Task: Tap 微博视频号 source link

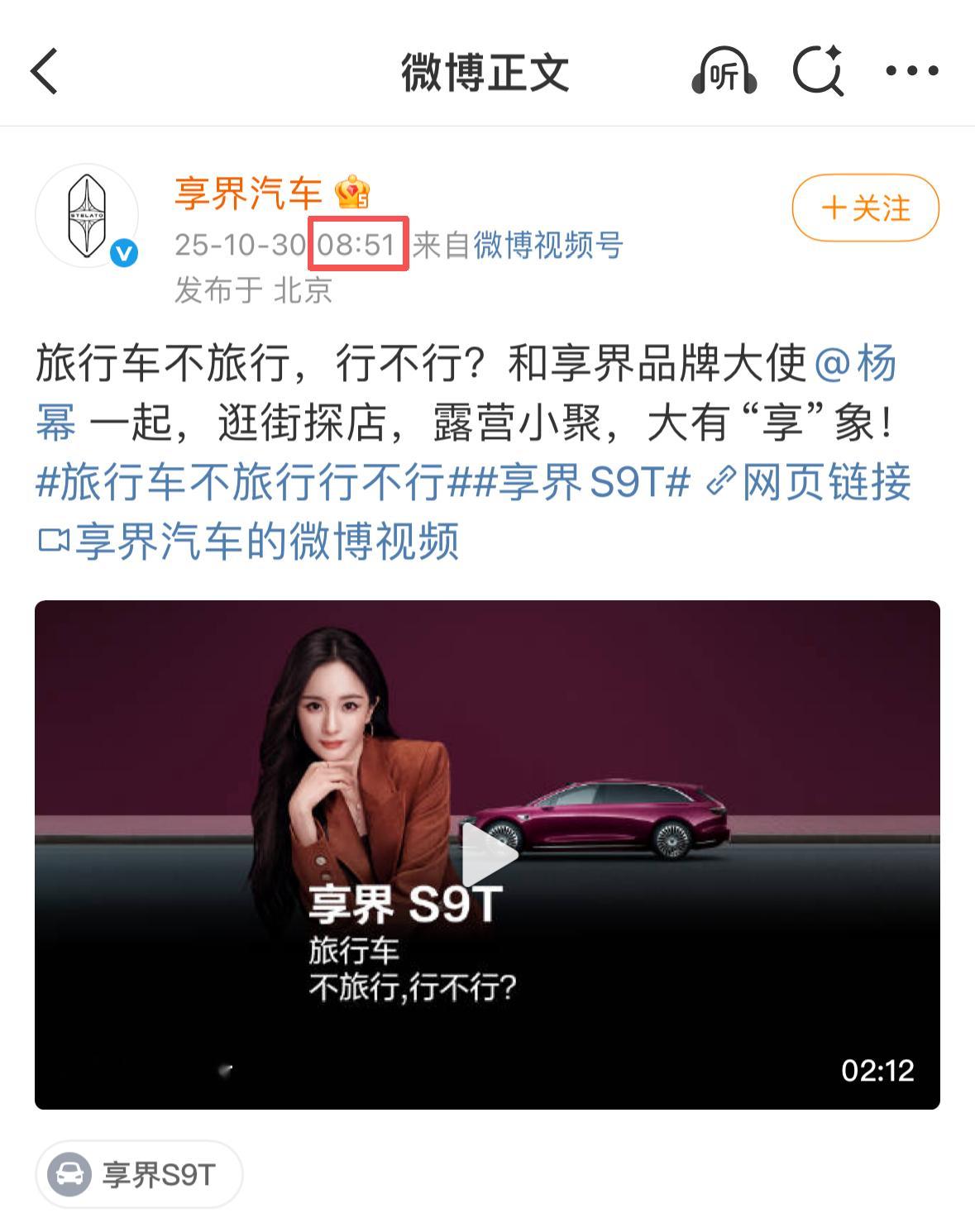Action: [546, 245]
